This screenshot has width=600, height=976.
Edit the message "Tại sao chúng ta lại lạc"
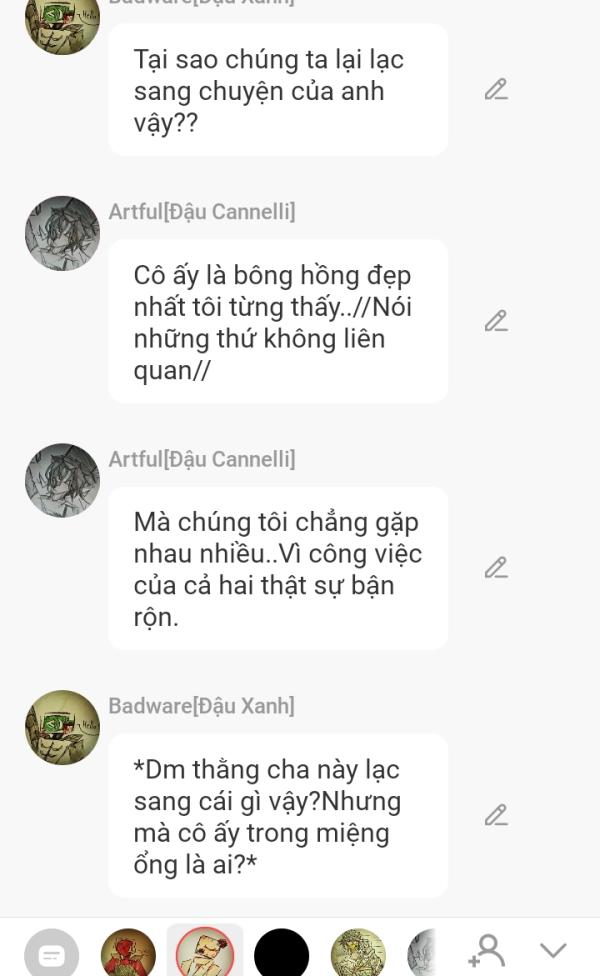(x=496, y=90)
